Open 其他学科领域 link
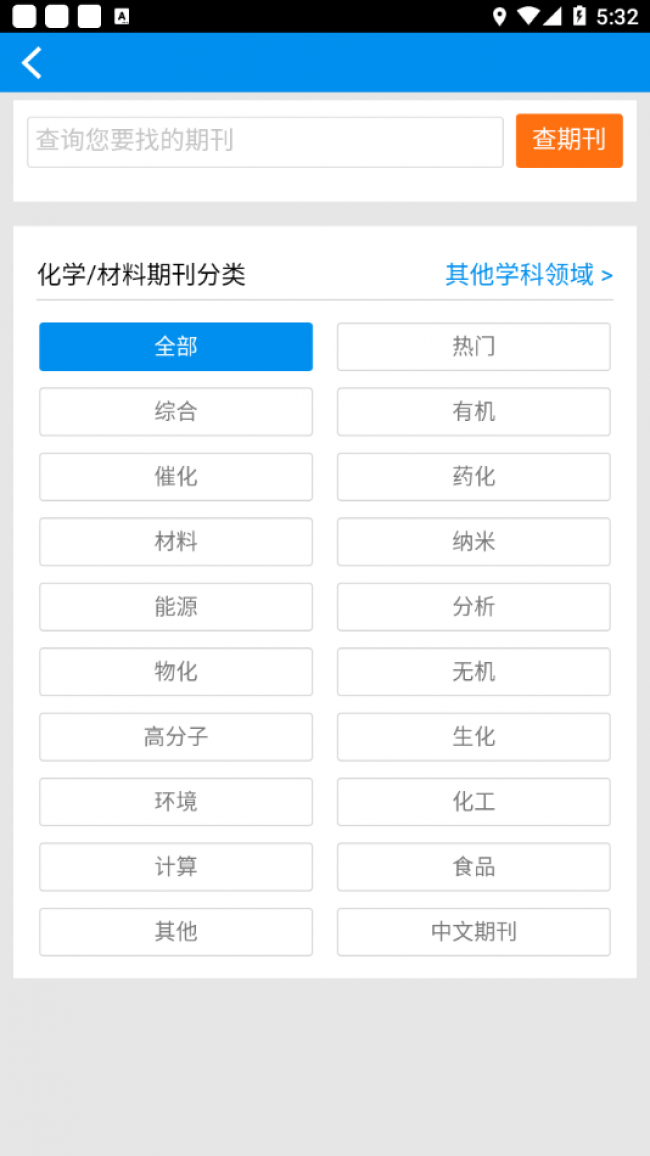The height and width of the screenshot is (1156, 650). 528,275
